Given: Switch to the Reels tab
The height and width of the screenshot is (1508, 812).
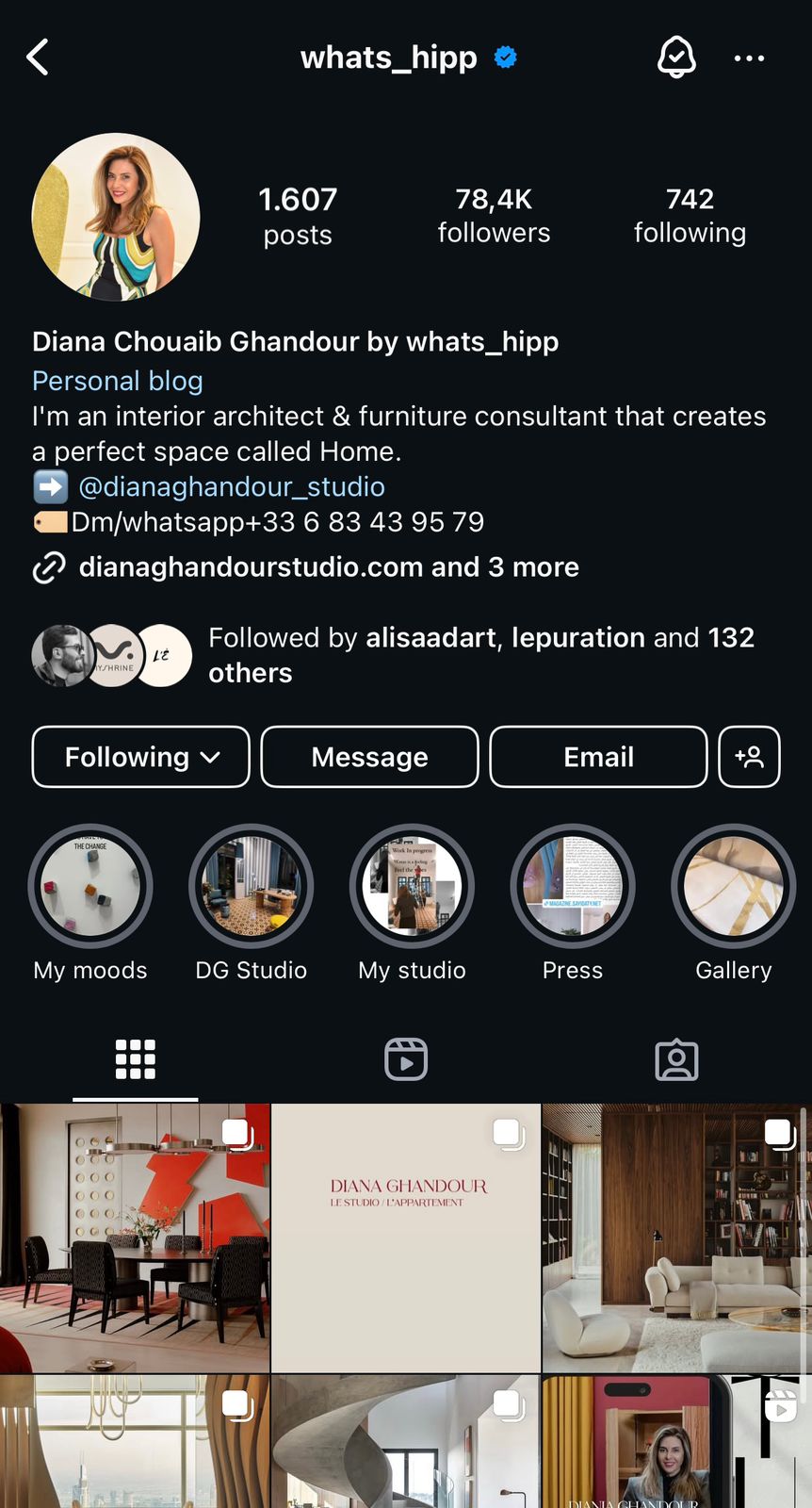Looking at the screenshot, I should pyautogui.click(x=406, y=1059).
